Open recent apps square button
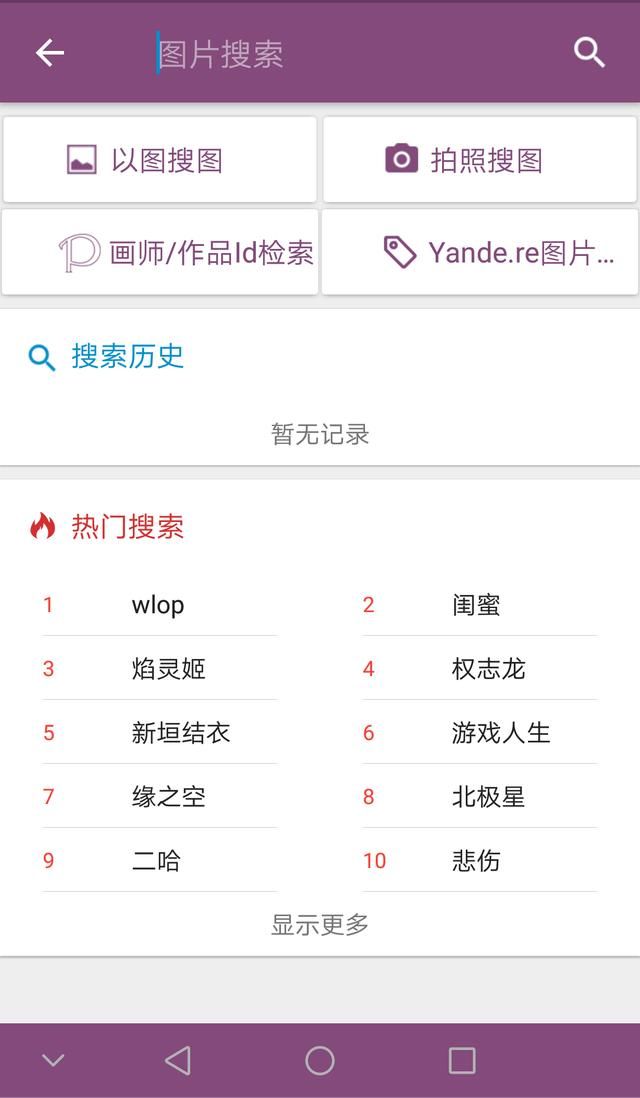The height and width of the screenshot is (1098, 640). pos(462,1060)
